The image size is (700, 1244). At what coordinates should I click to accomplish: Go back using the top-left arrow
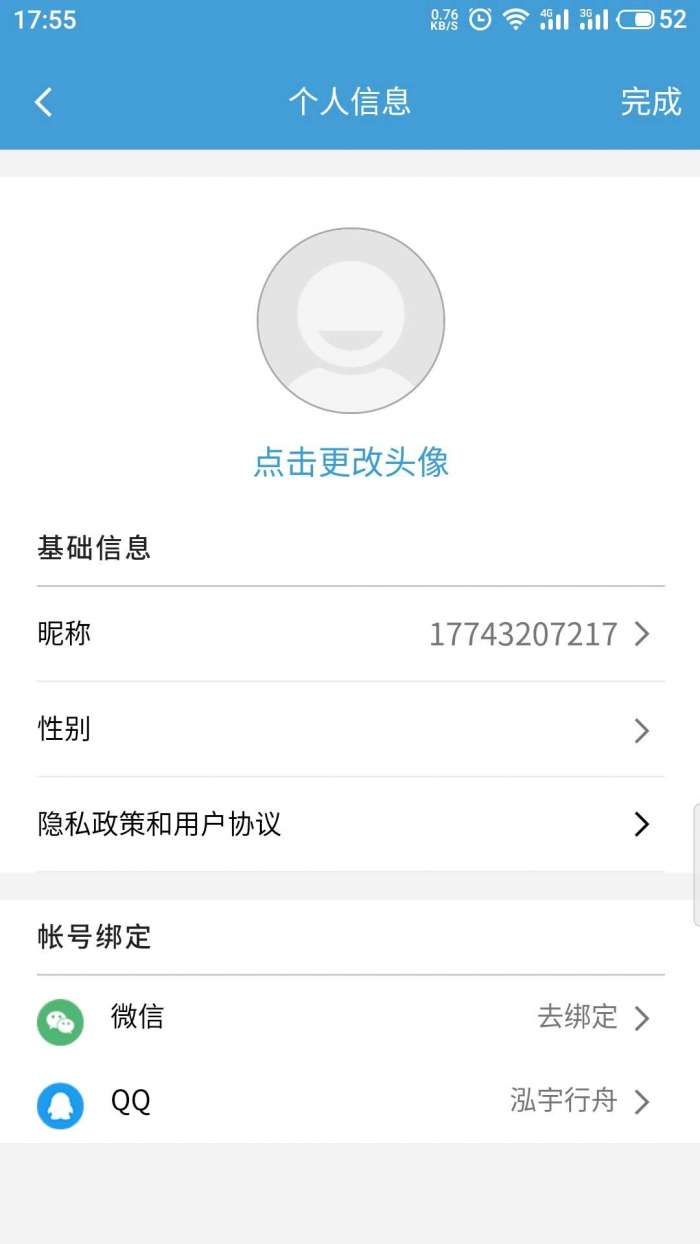(43, 102)
